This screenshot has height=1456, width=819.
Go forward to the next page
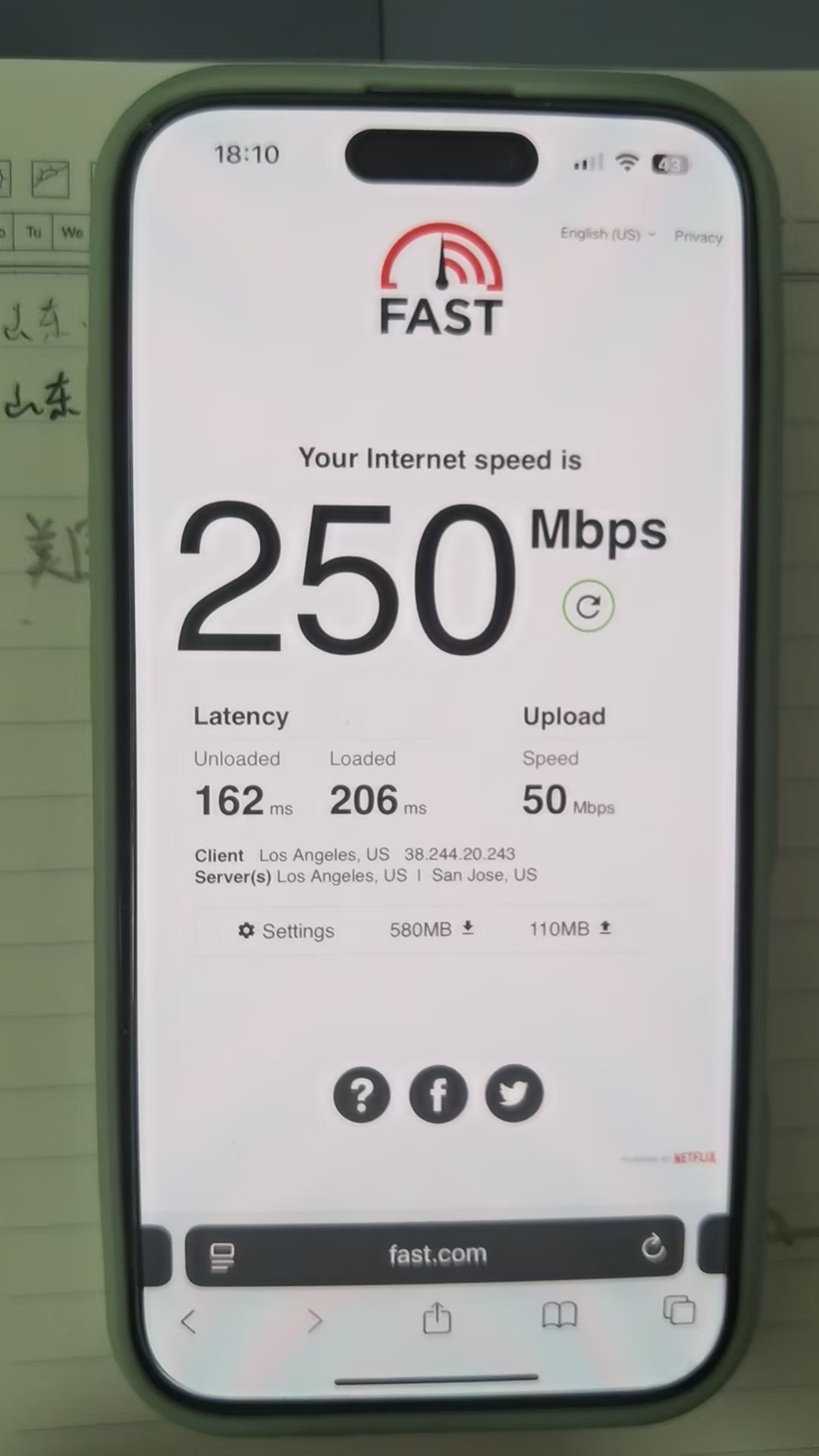coord(314,1321)
